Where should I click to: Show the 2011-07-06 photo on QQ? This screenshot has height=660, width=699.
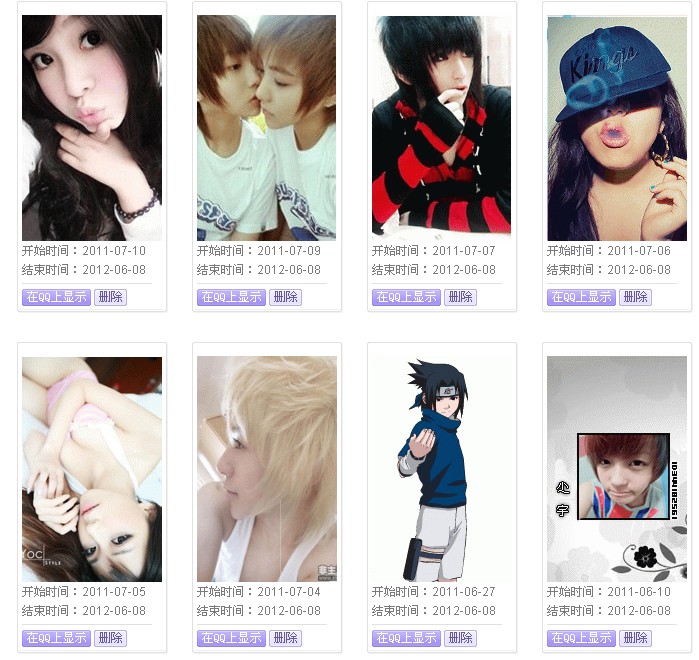coord(581,297)
